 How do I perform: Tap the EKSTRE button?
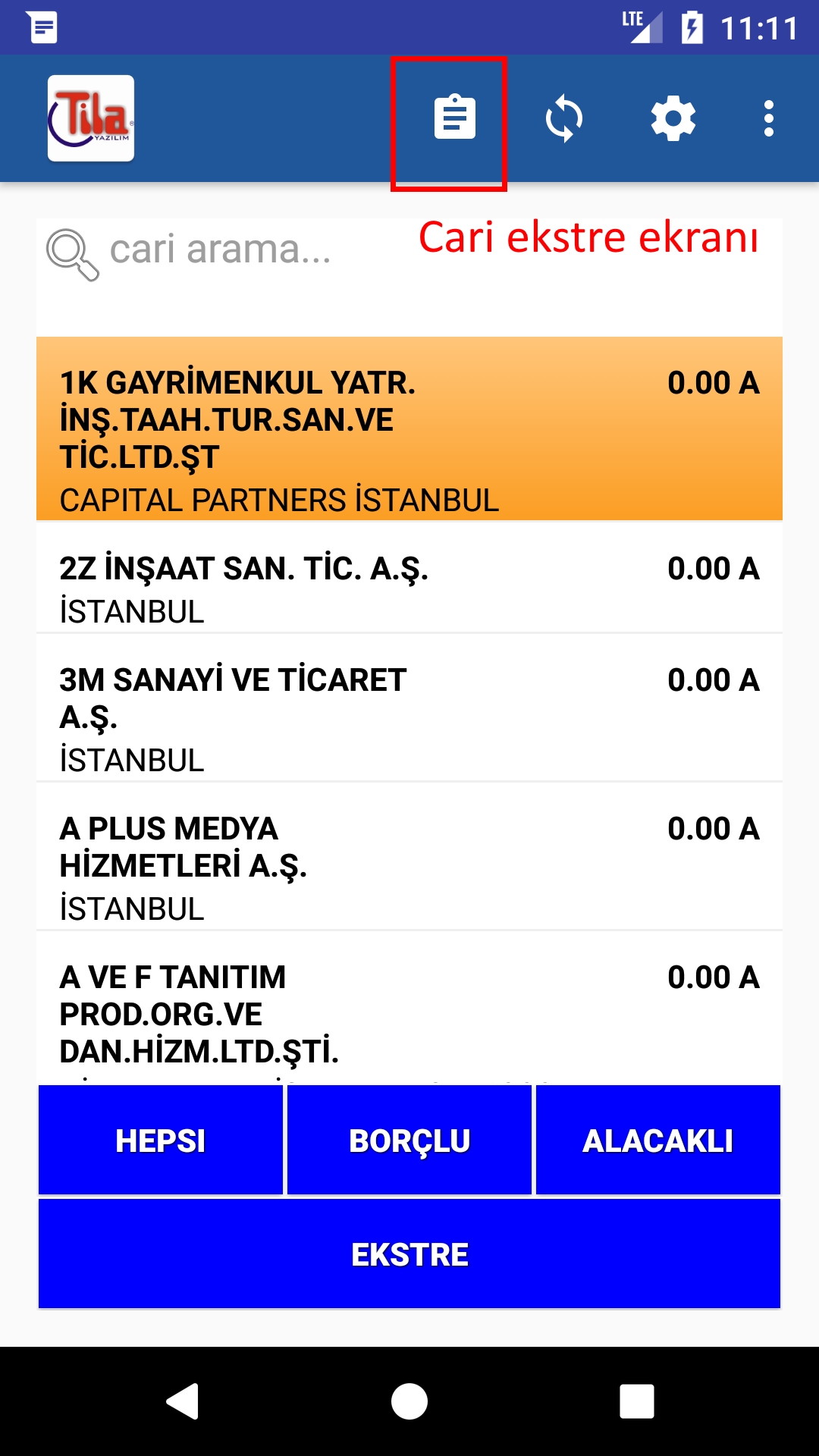click(409, 1254)
